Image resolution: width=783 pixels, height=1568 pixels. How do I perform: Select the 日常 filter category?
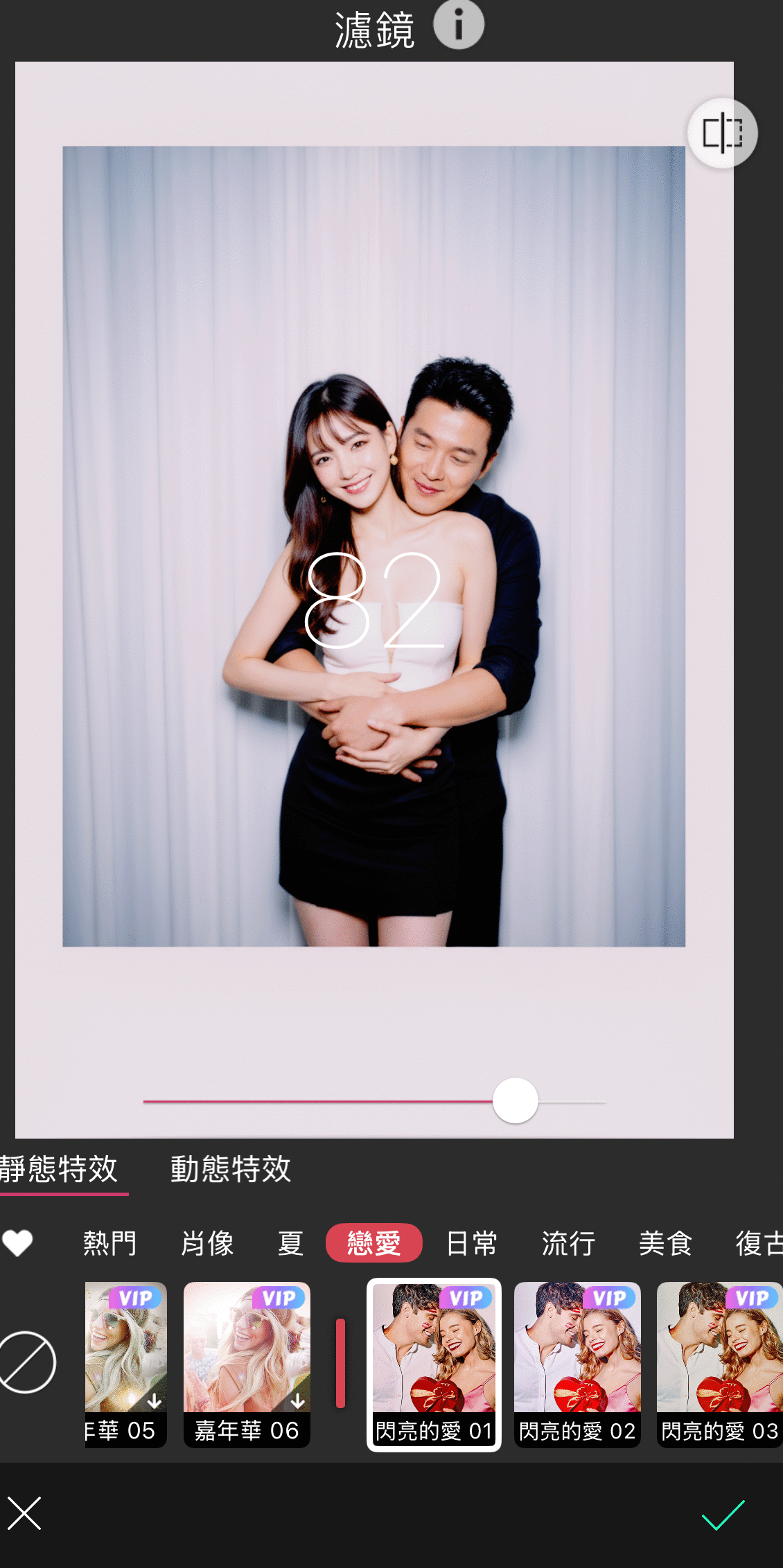coord(472,1243)
